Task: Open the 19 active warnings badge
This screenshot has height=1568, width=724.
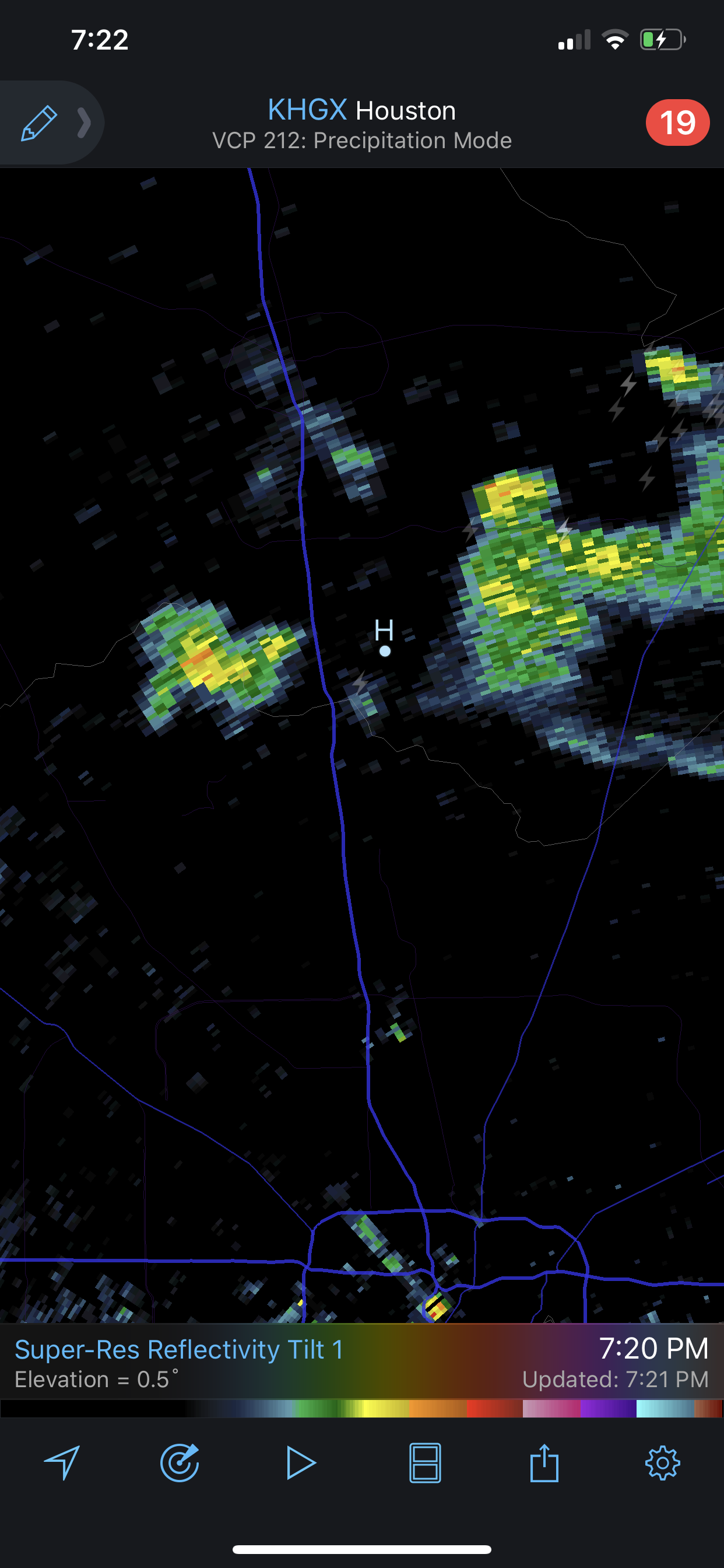Action: click(x=677, y=123)
